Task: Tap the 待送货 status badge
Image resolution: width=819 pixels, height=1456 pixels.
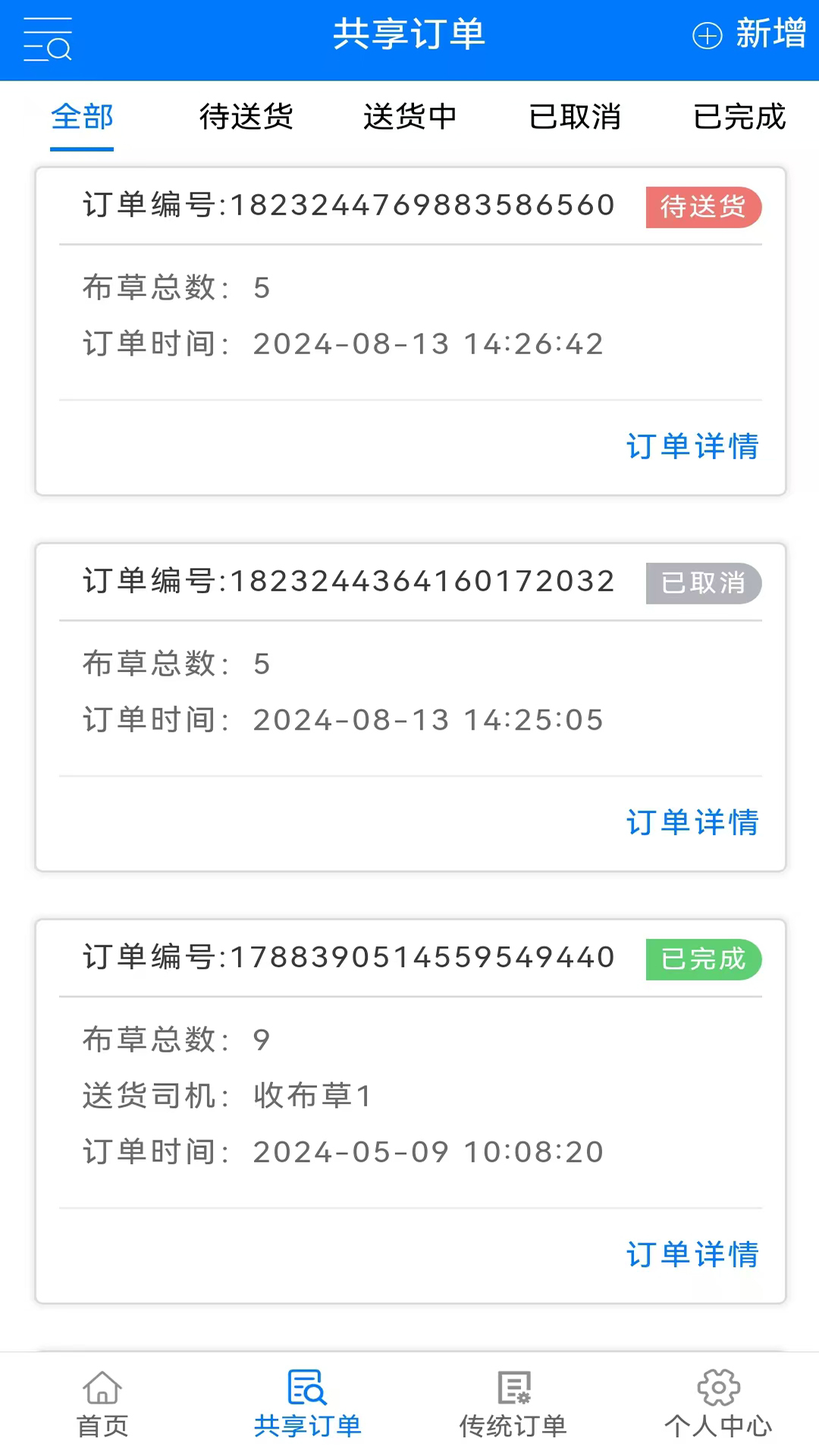Action: tap(703, 208)
